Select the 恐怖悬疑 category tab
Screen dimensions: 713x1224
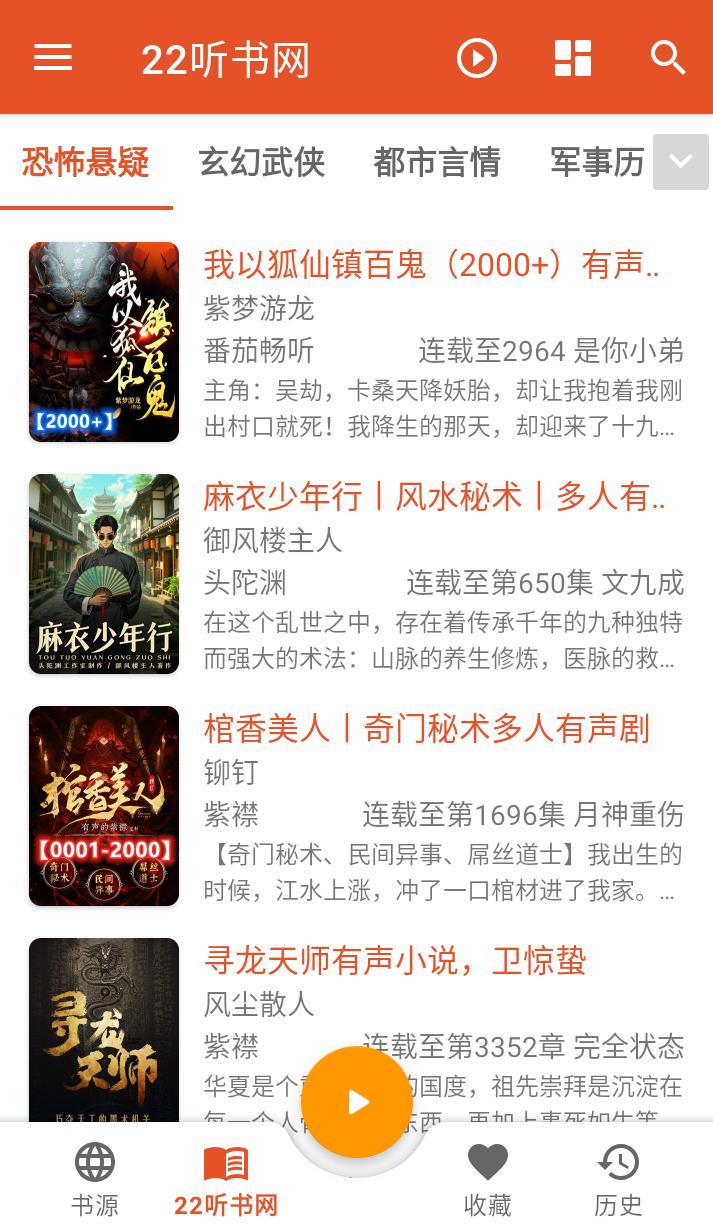[x=86, y=162]
